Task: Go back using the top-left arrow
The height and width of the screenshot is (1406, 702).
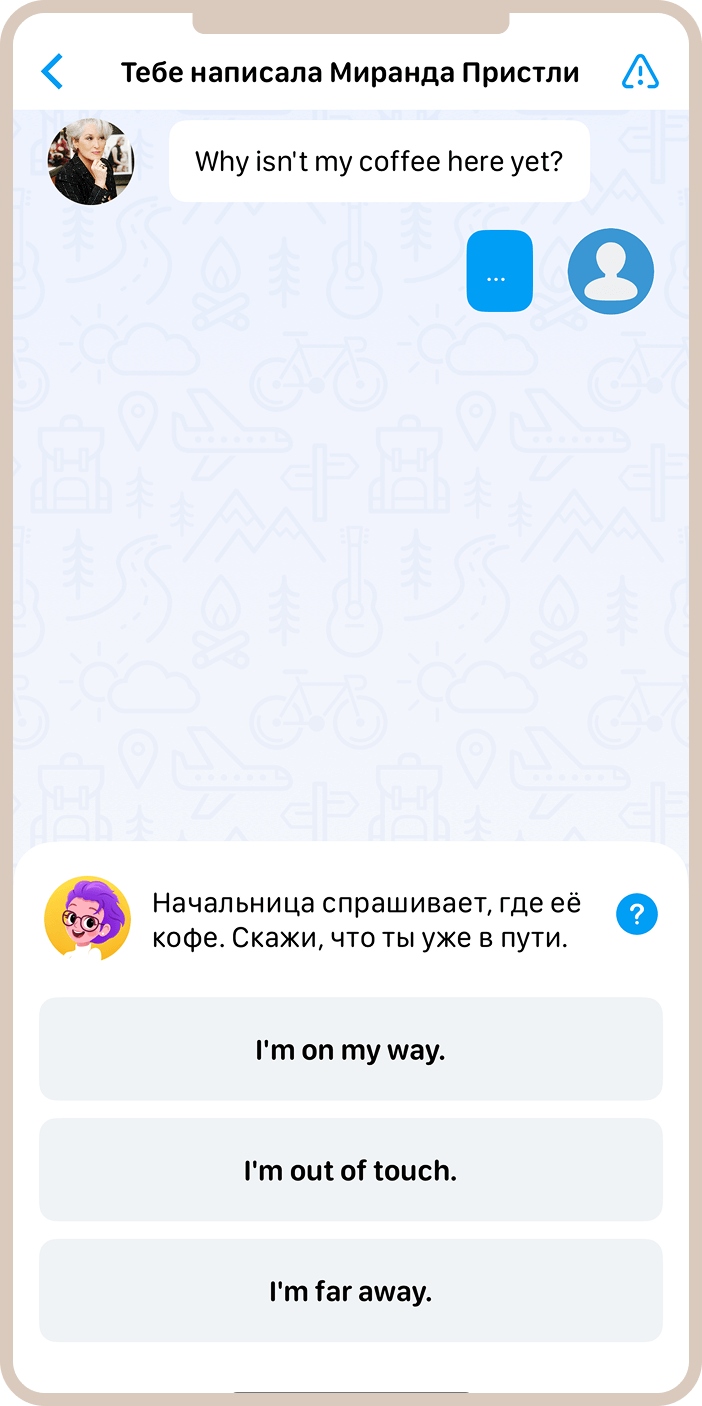Action: click(x=52, y=72)
